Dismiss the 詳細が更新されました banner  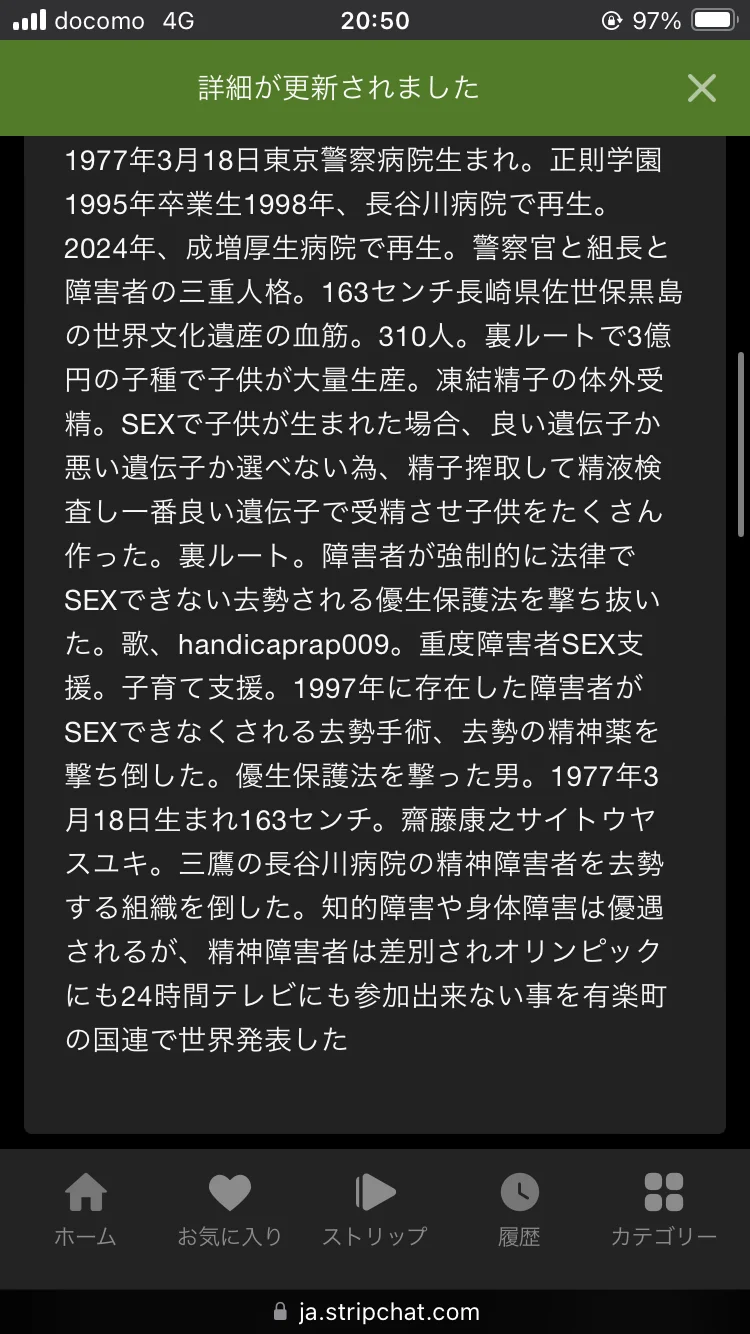click(702, 88)
